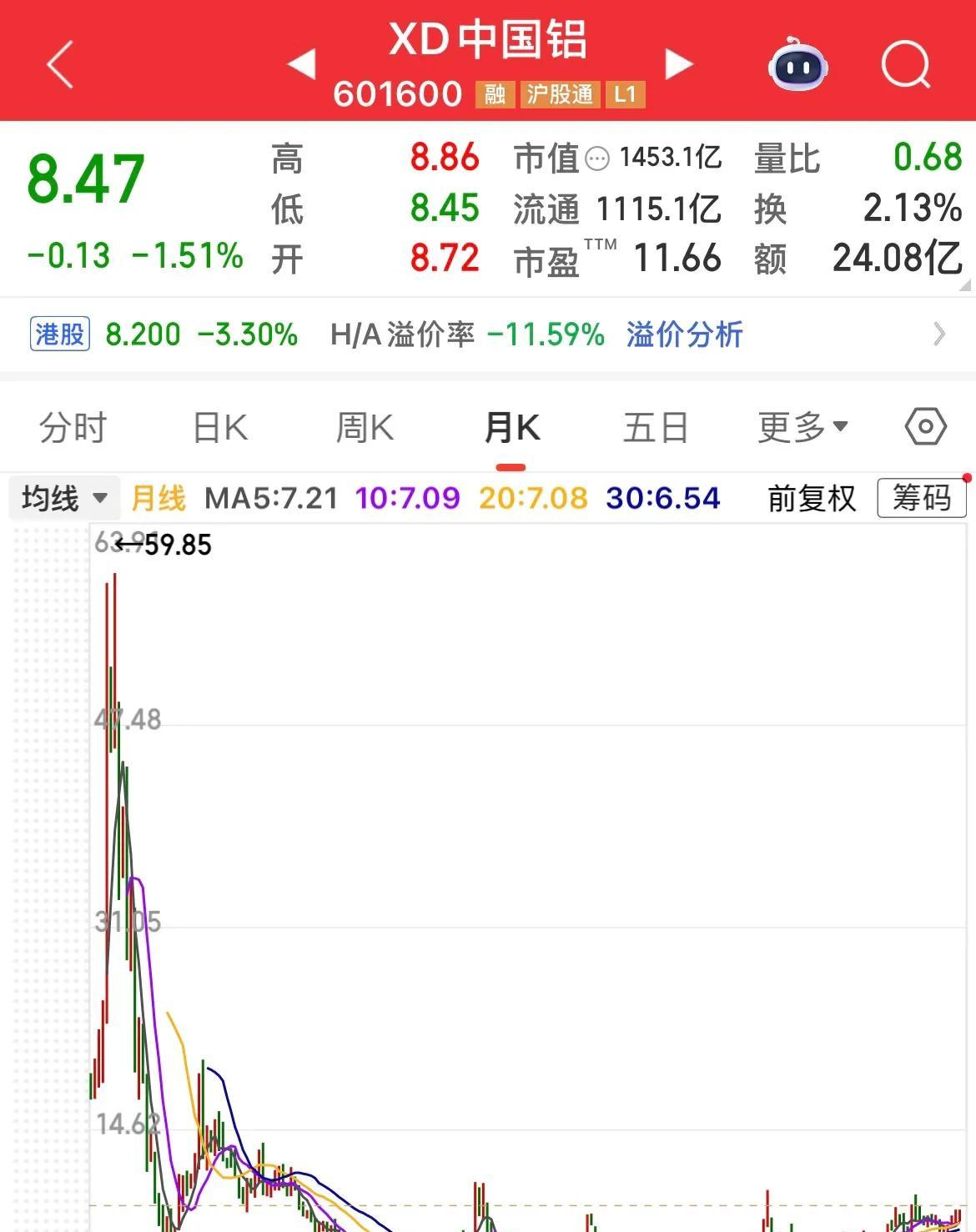Image resolution: width=976 pixels, height=1232 pixels.
Task: Go to previous stock with left arrow
Action: tap(302, 63)
